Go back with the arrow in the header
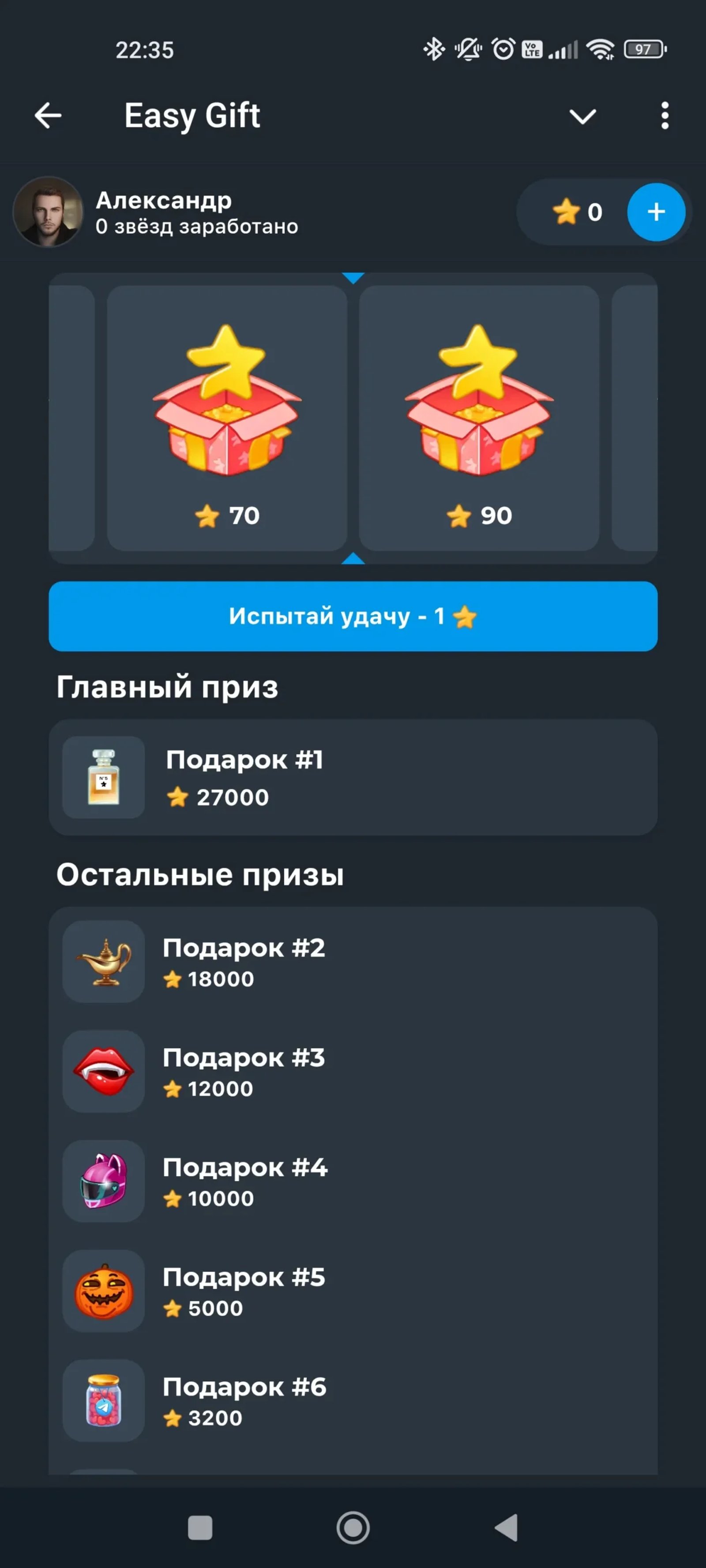This screenshot has height=1568, width=706. point(48,116)
